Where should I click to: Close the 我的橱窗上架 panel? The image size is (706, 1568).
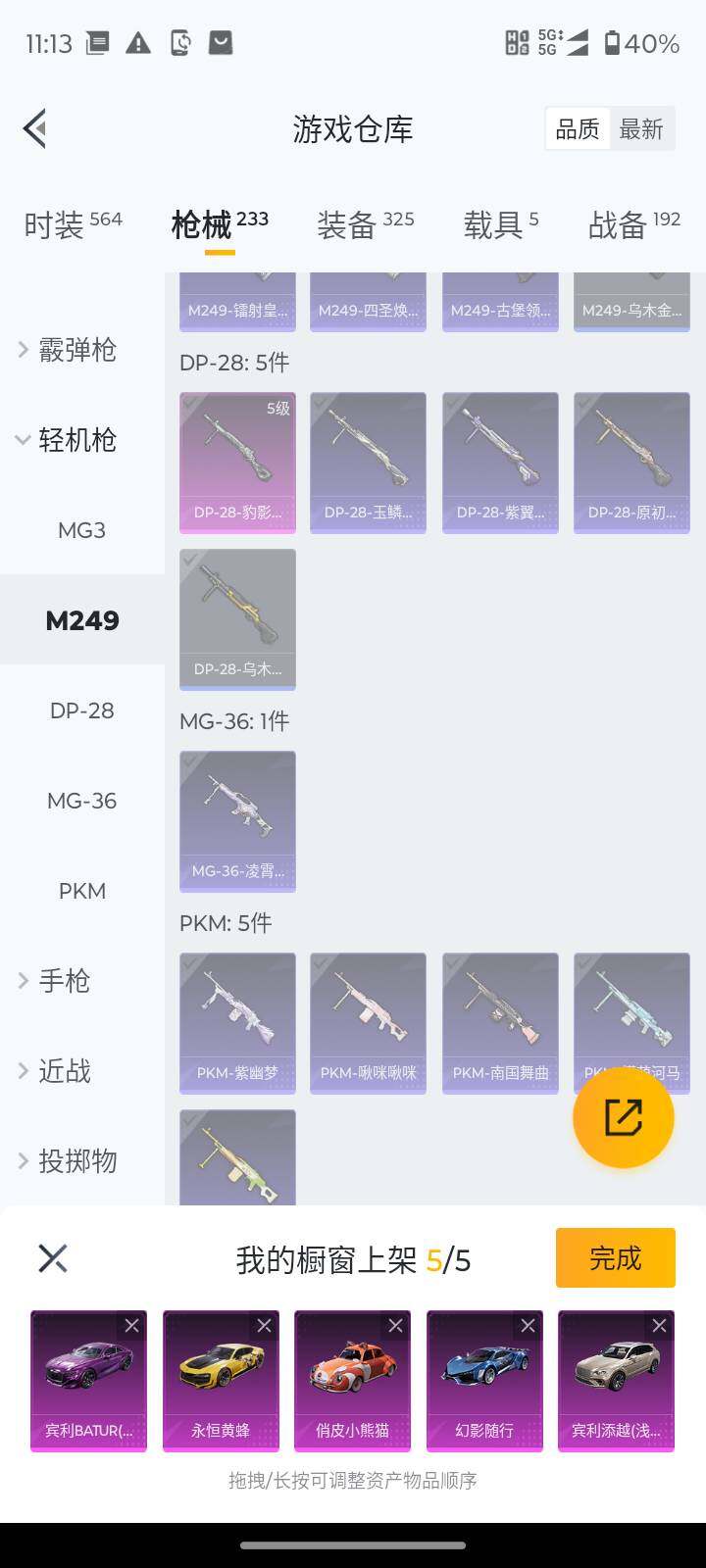tap(53, 1257)
